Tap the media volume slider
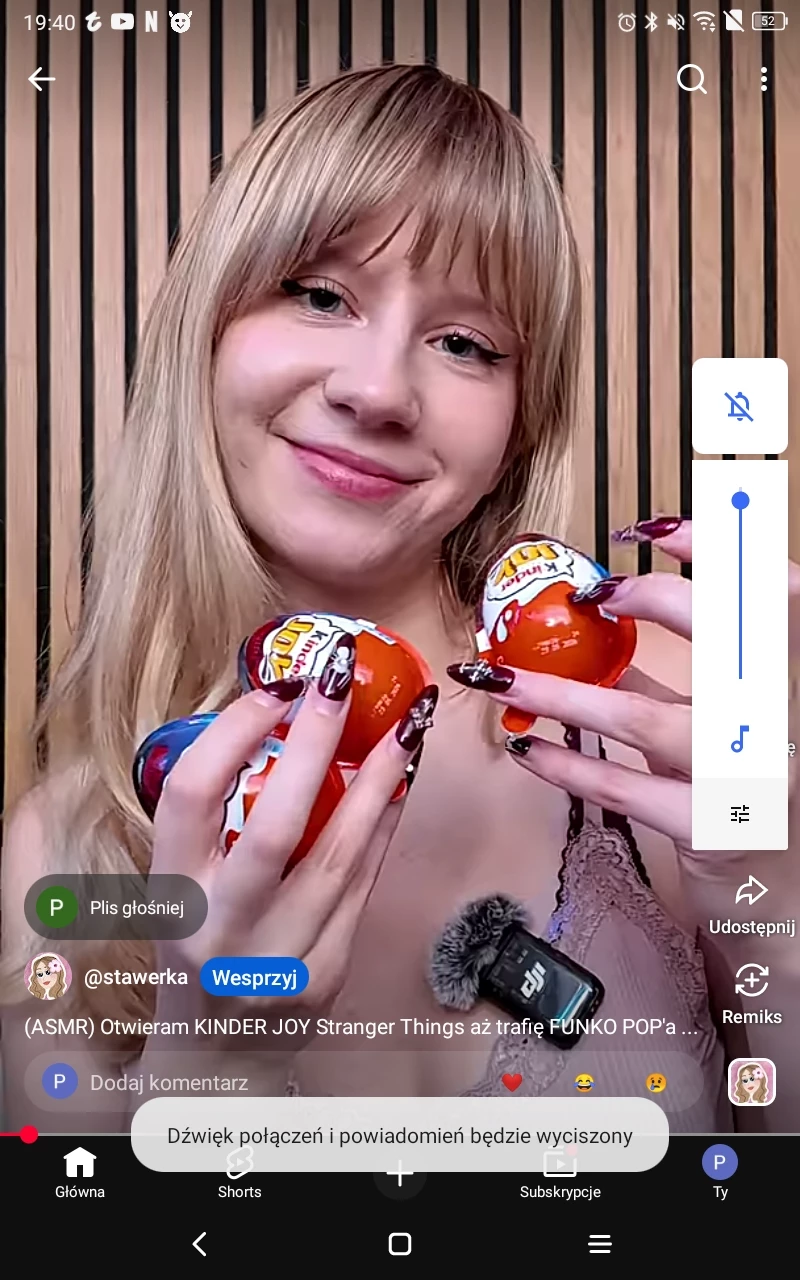Screen dimensions: 800x1280 740,590
